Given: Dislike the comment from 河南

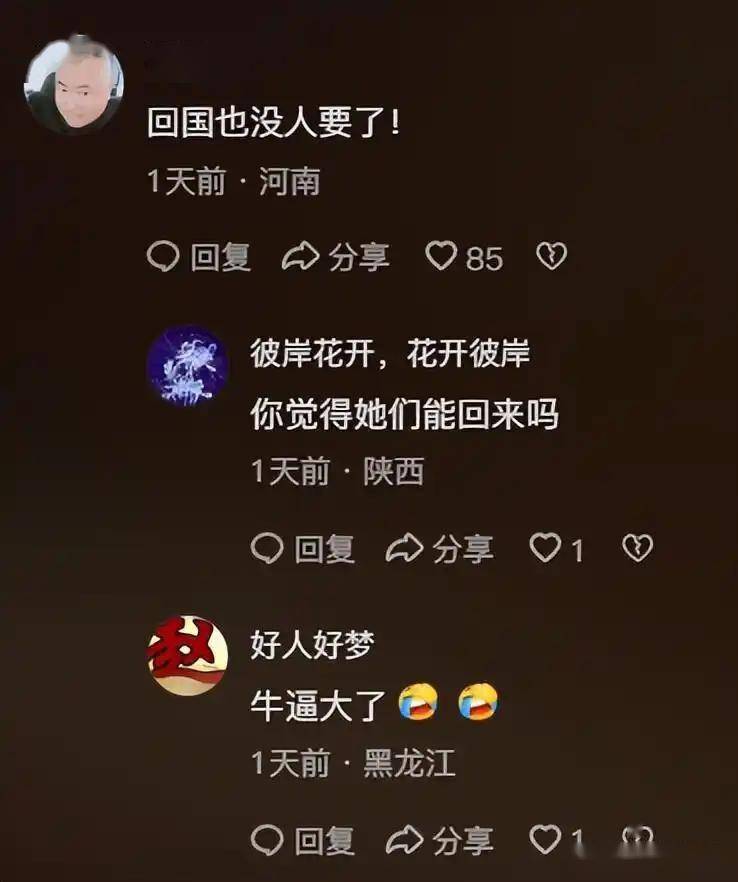Looking at the screenshot, I should (551, 258).
